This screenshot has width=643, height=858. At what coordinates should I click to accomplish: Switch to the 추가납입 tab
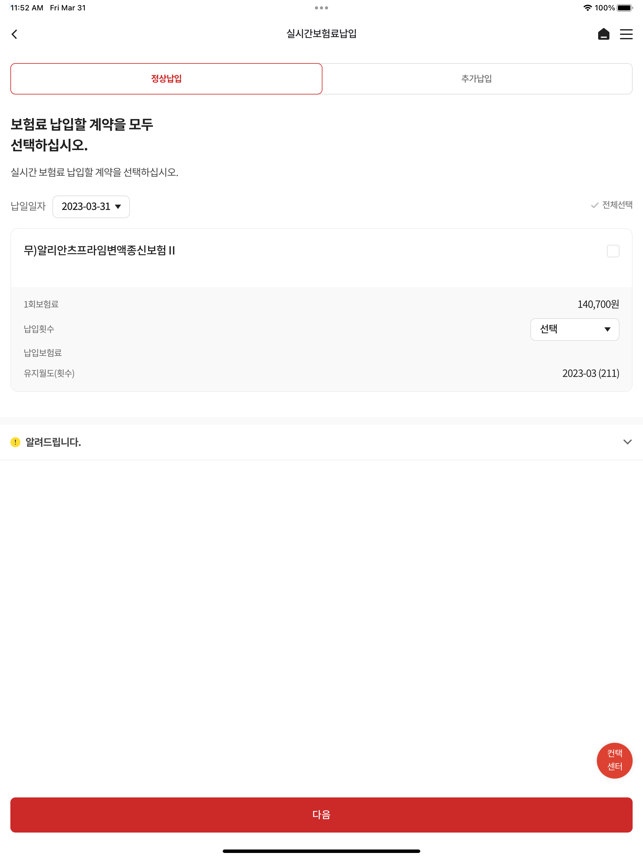coord(477,79)
